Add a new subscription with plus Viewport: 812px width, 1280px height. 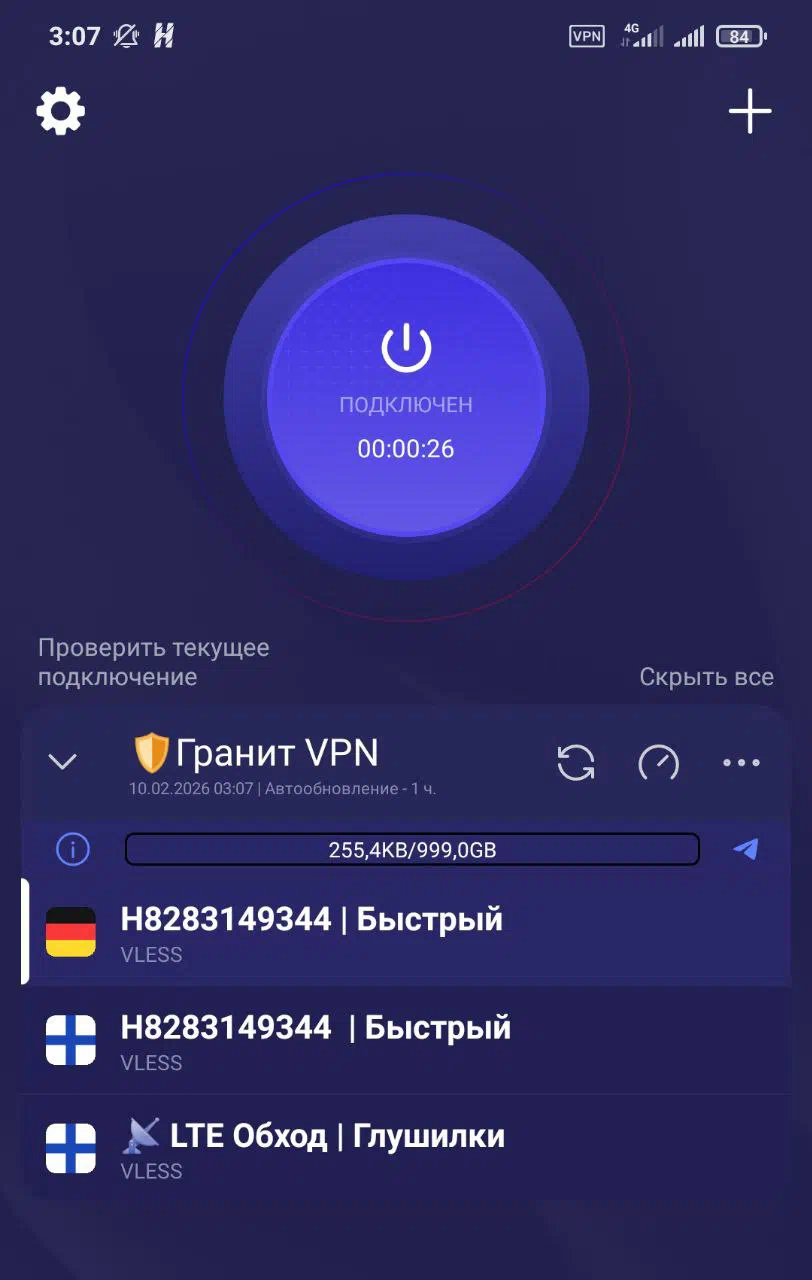pos(749,111)
